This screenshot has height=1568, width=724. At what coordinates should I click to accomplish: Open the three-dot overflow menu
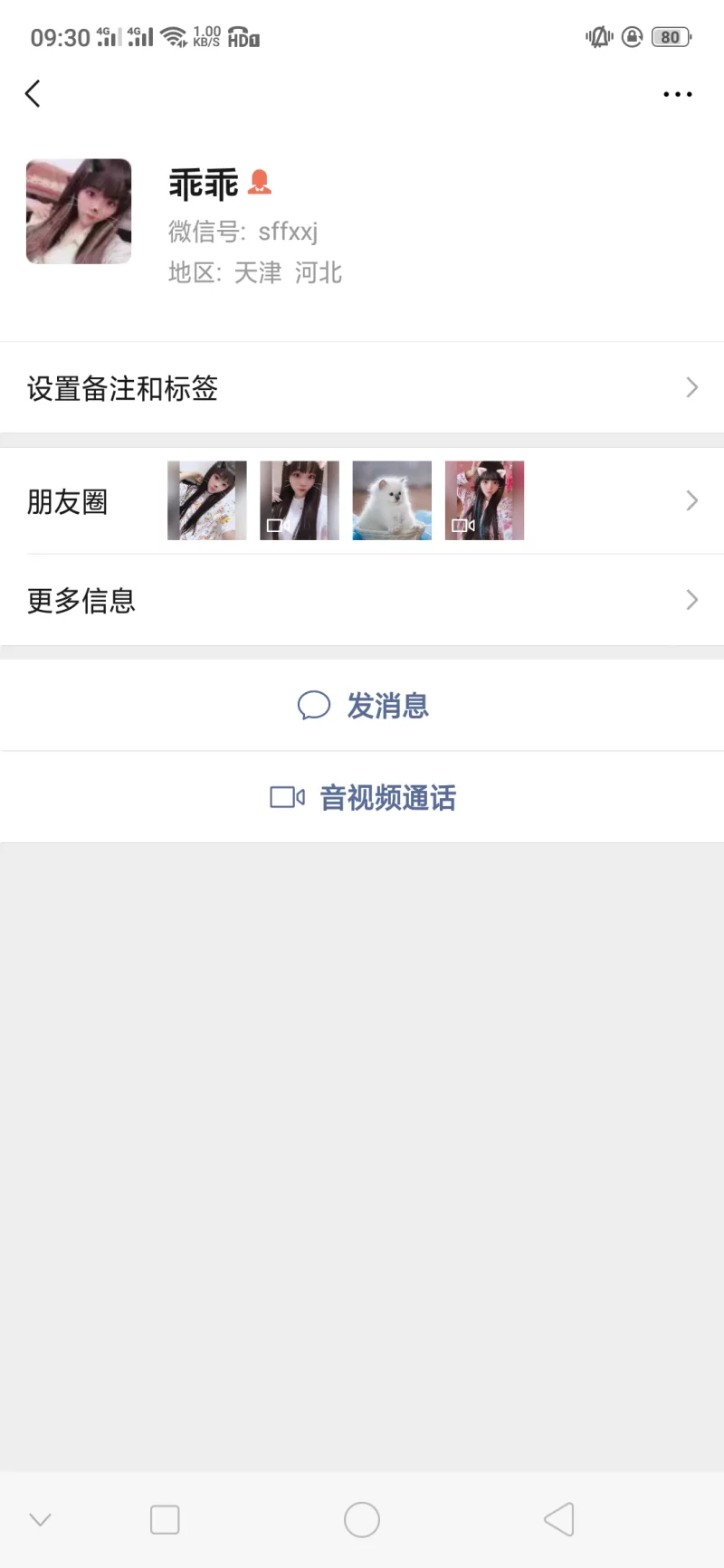tap(677, 94)
